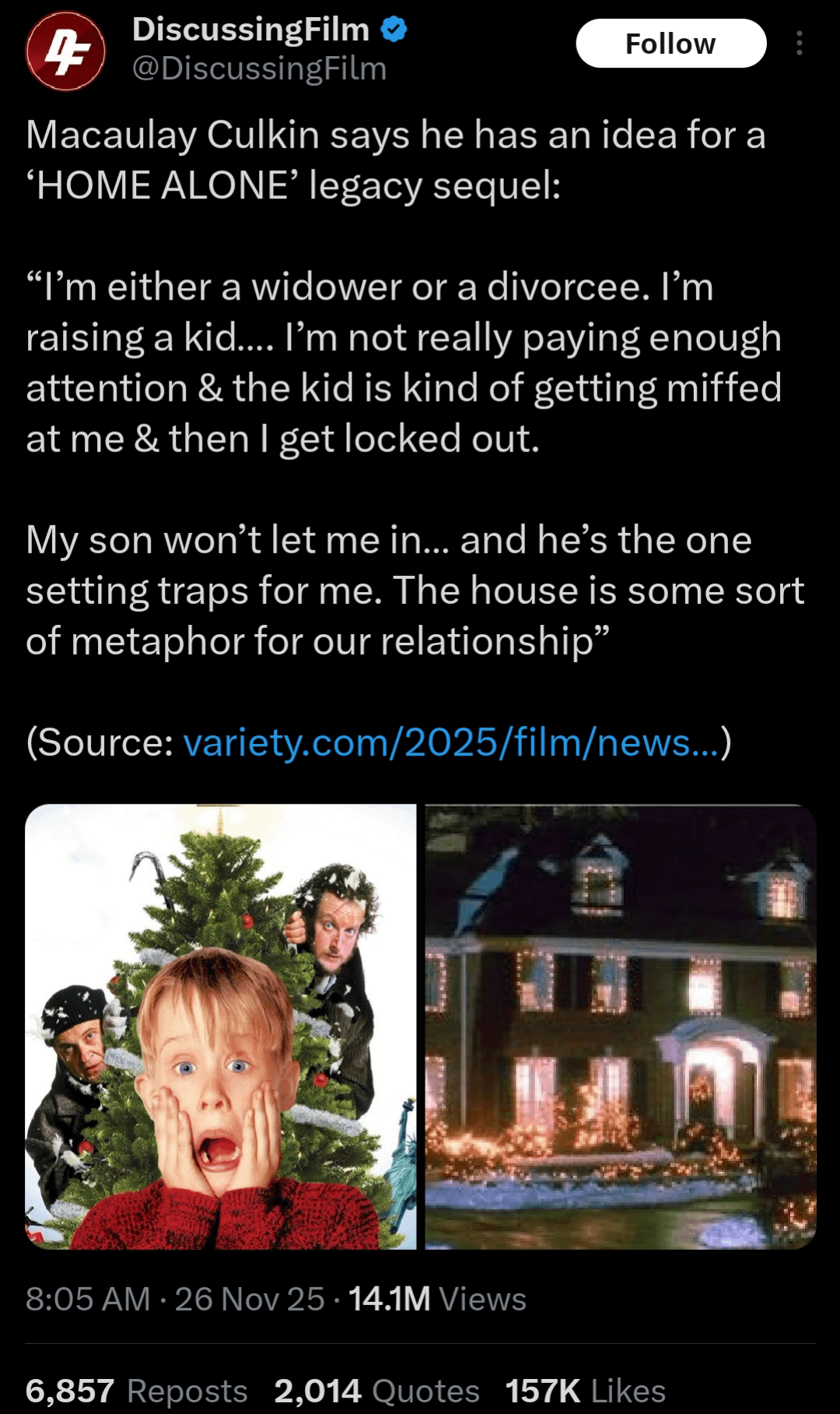The height and width of the screenshot is (1414, 840).
Task: Show the 157K Likes list
Action: click(585, 1391)
